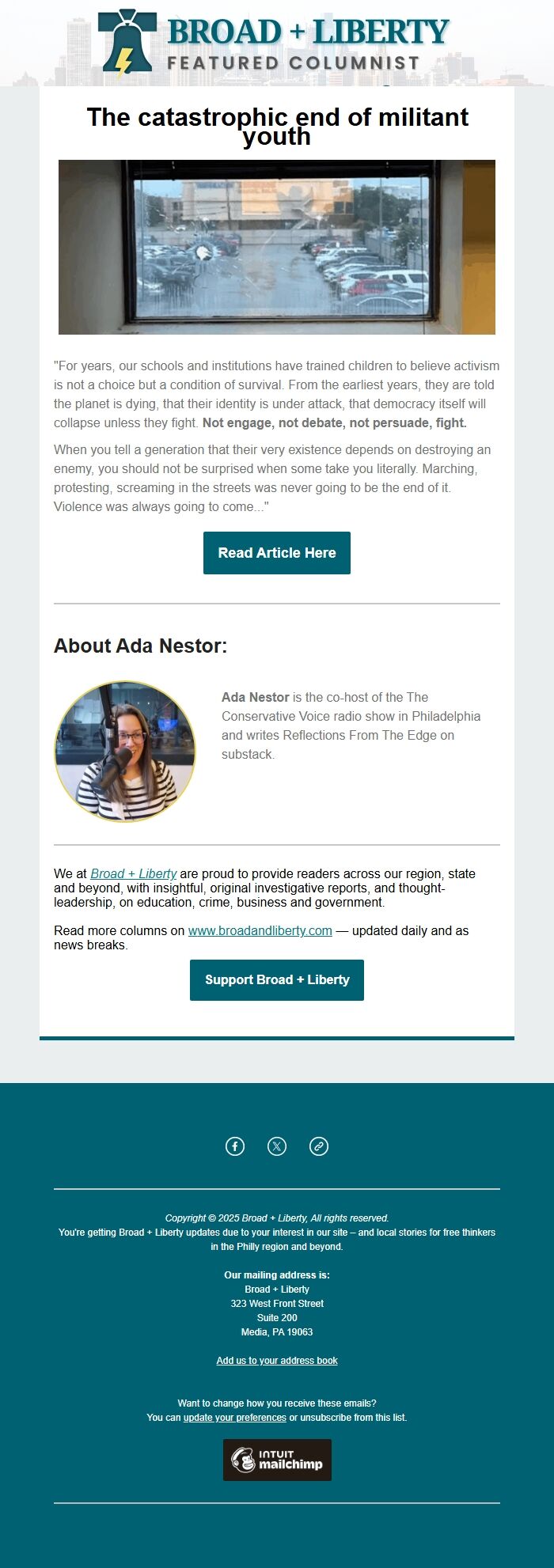This screenshot has height=1568, width=554.
Task: Open the update your preferences link
Action: pyautogui.click(x=234, y=1417)
